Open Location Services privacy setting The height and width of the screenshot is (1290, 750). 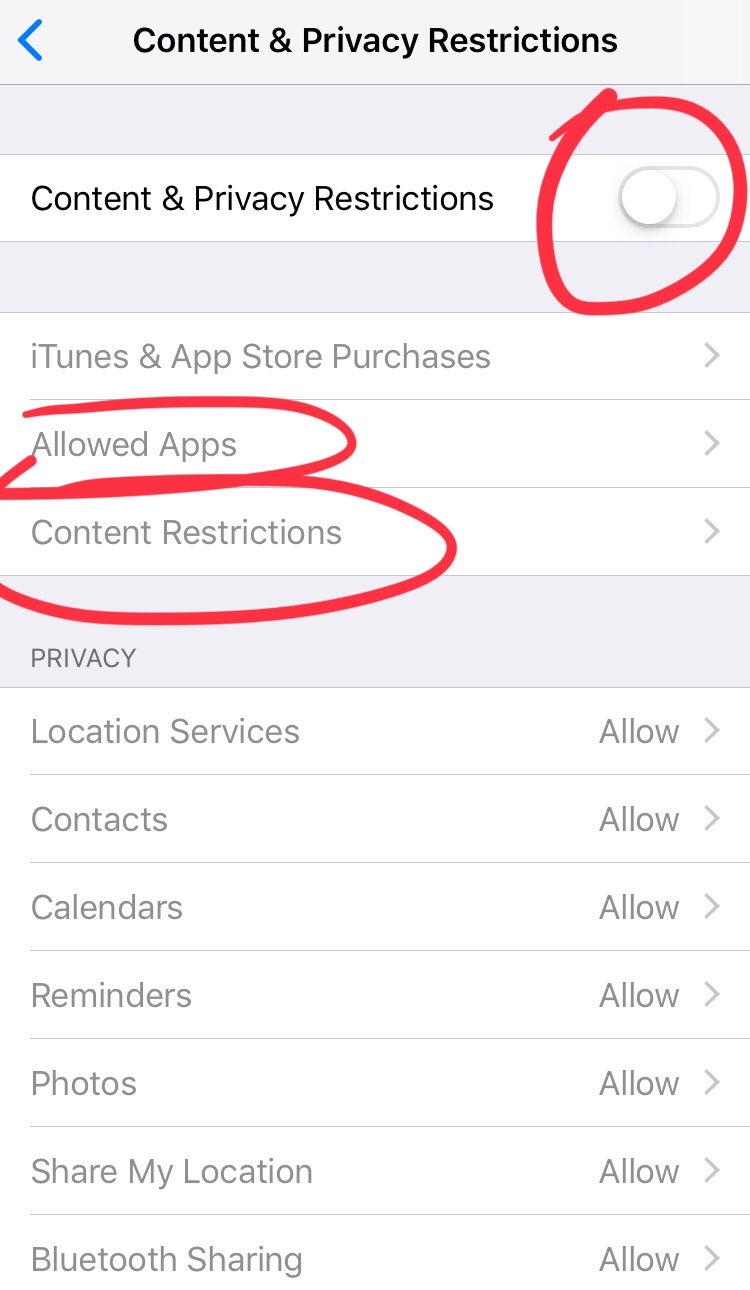[x=375, y=731]
